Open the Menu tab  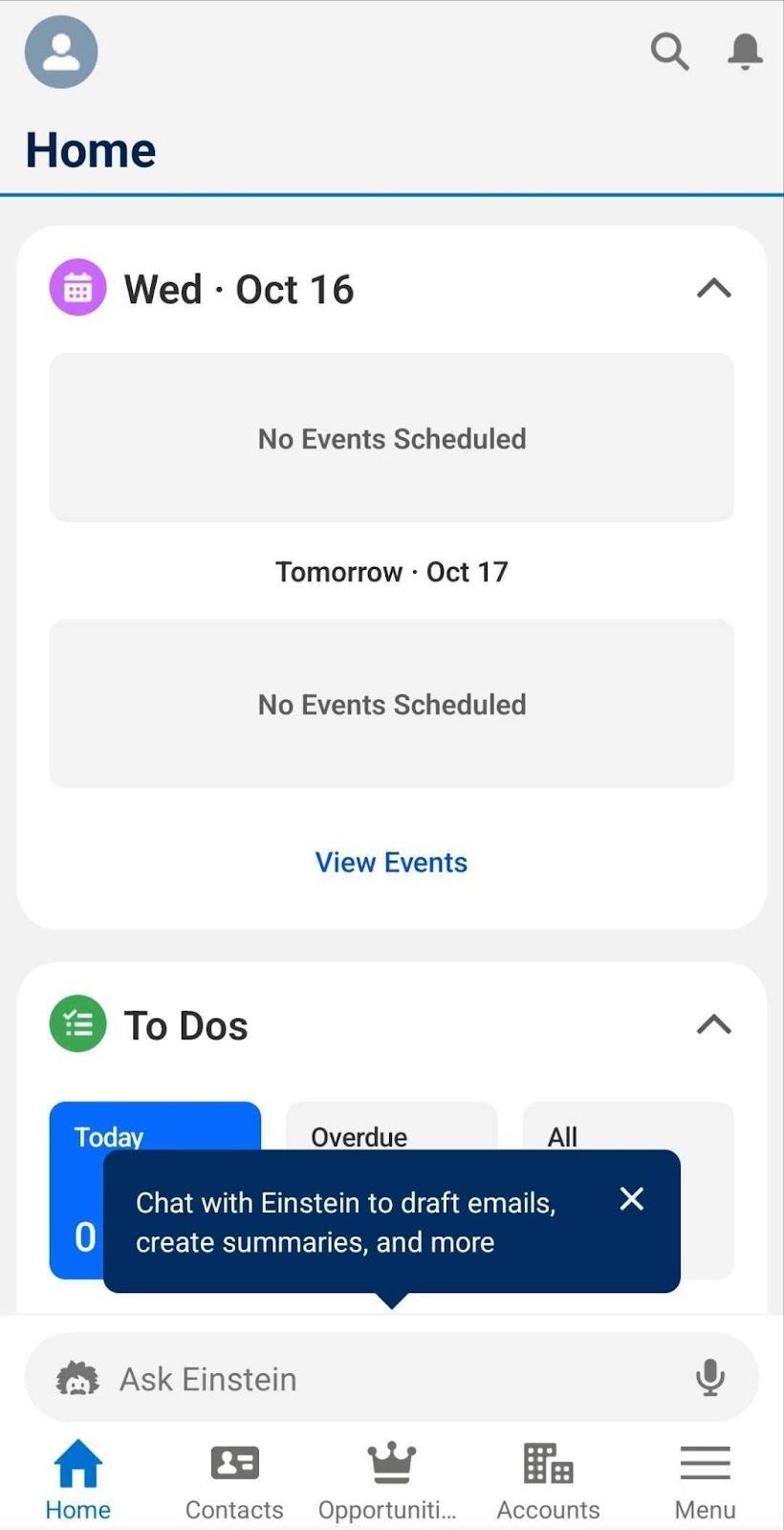click(705, 1480)
